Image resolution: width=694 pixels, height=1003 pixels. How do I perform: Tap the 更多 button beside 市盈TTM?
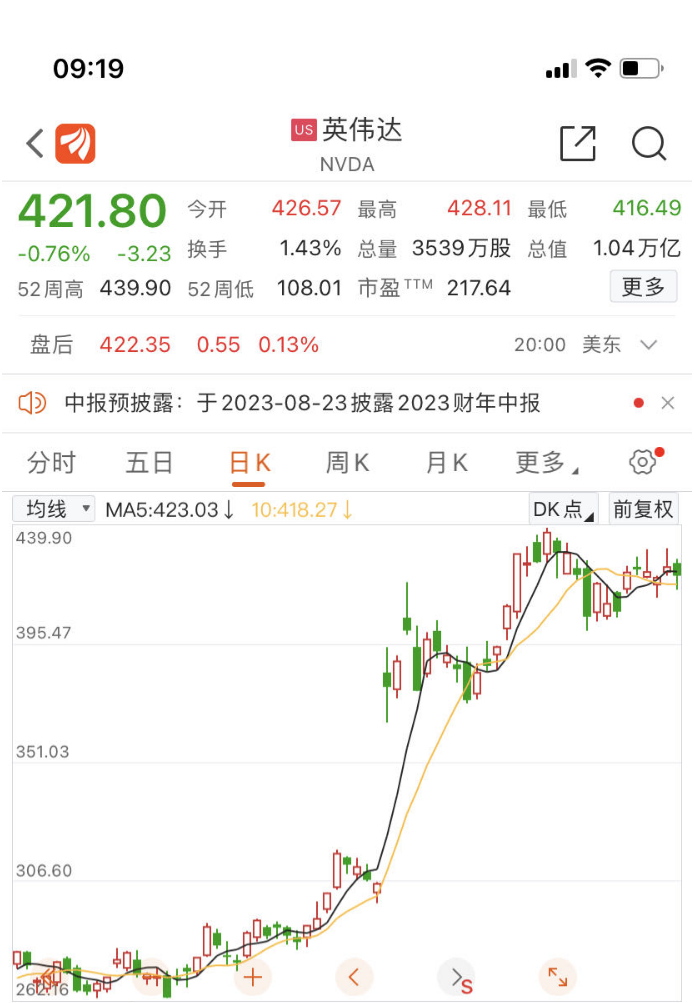click(642, 287)
